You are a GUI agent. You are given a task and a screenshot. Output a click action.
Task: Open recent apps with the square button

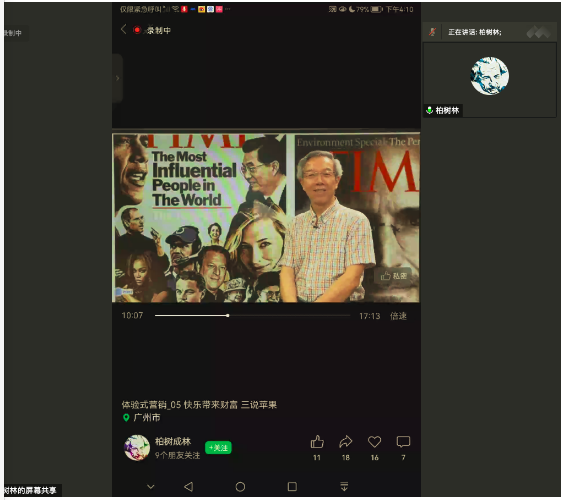[292, 487]
